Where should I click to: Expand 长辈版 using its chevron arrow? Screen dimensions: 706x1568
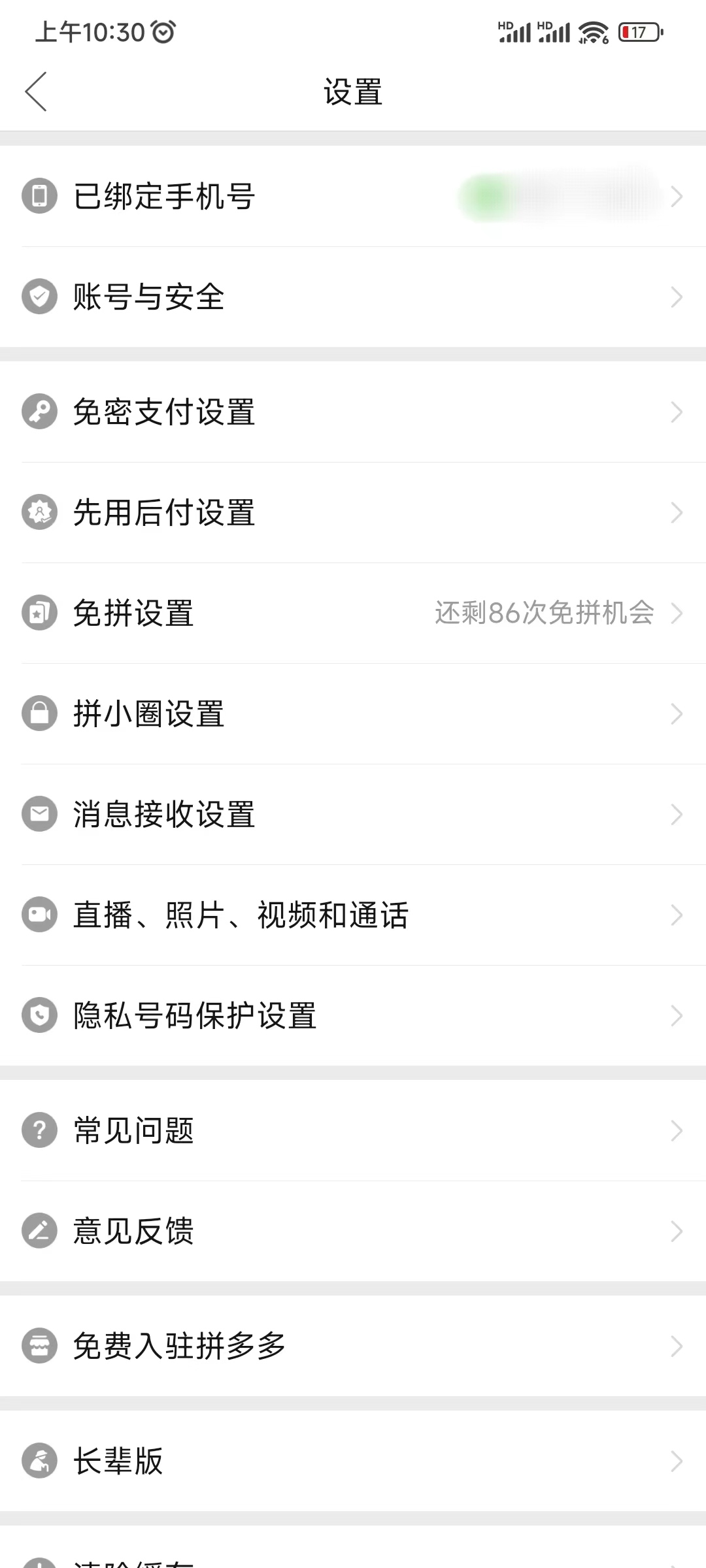point(677,1462)
